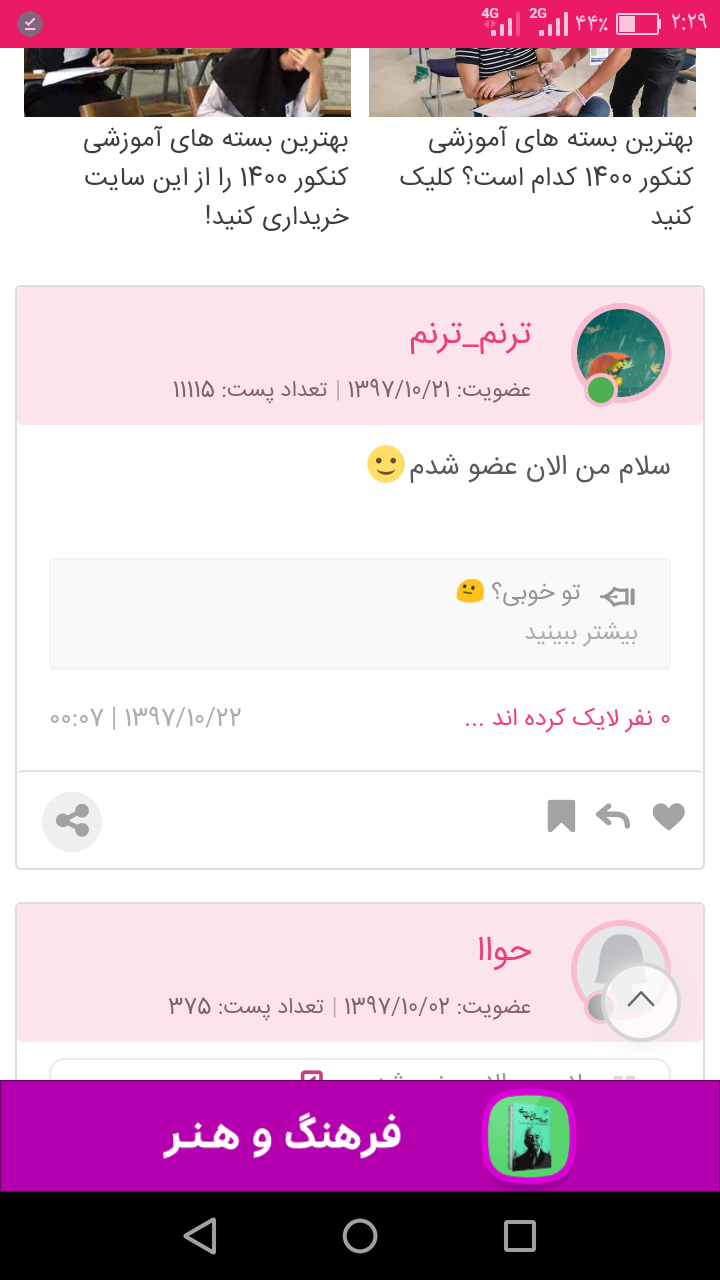
Task: Go back with the system back button
Action: [200, 1236]
